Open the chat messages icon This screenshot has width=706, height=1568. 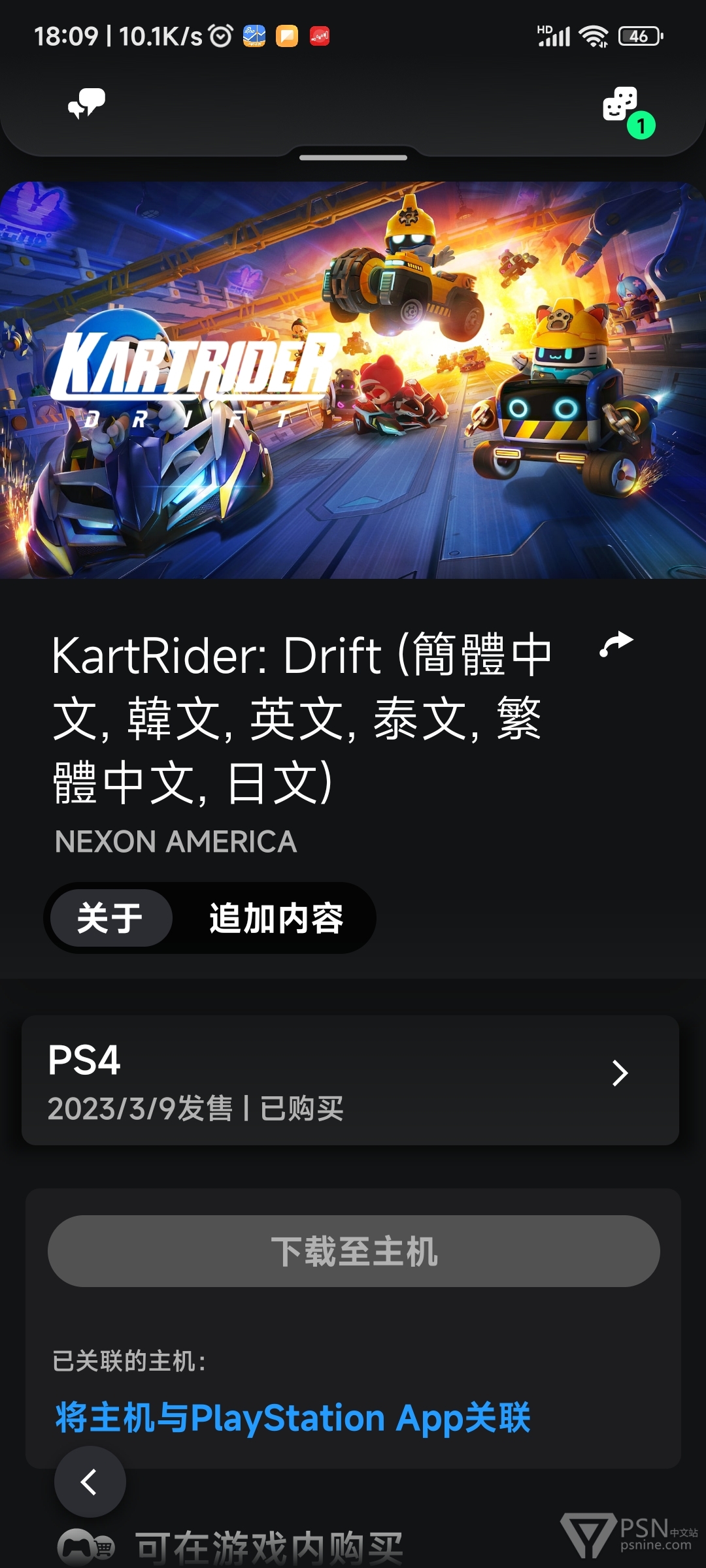click(86, 104)
